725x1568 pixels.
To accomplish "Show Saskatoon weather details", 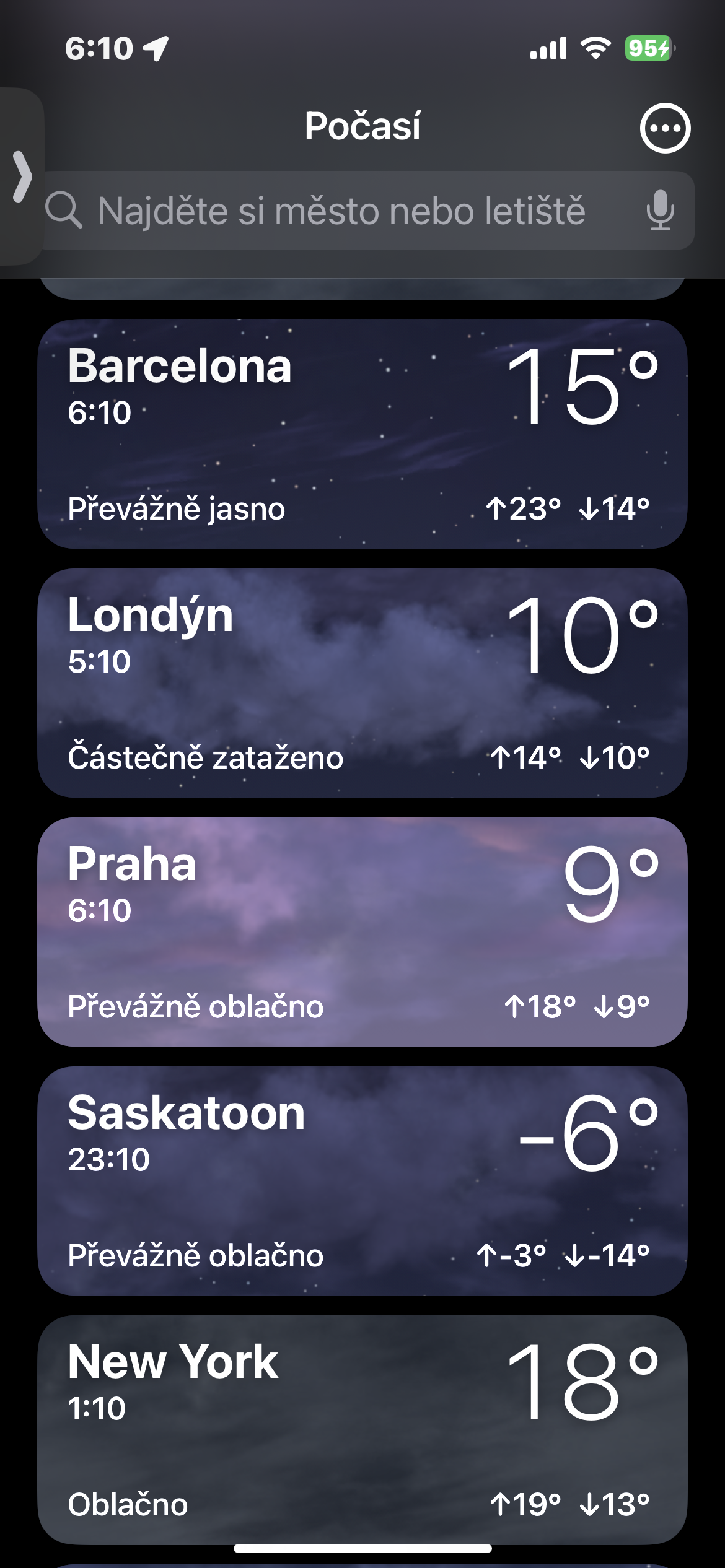I will tap(362, 1181).
